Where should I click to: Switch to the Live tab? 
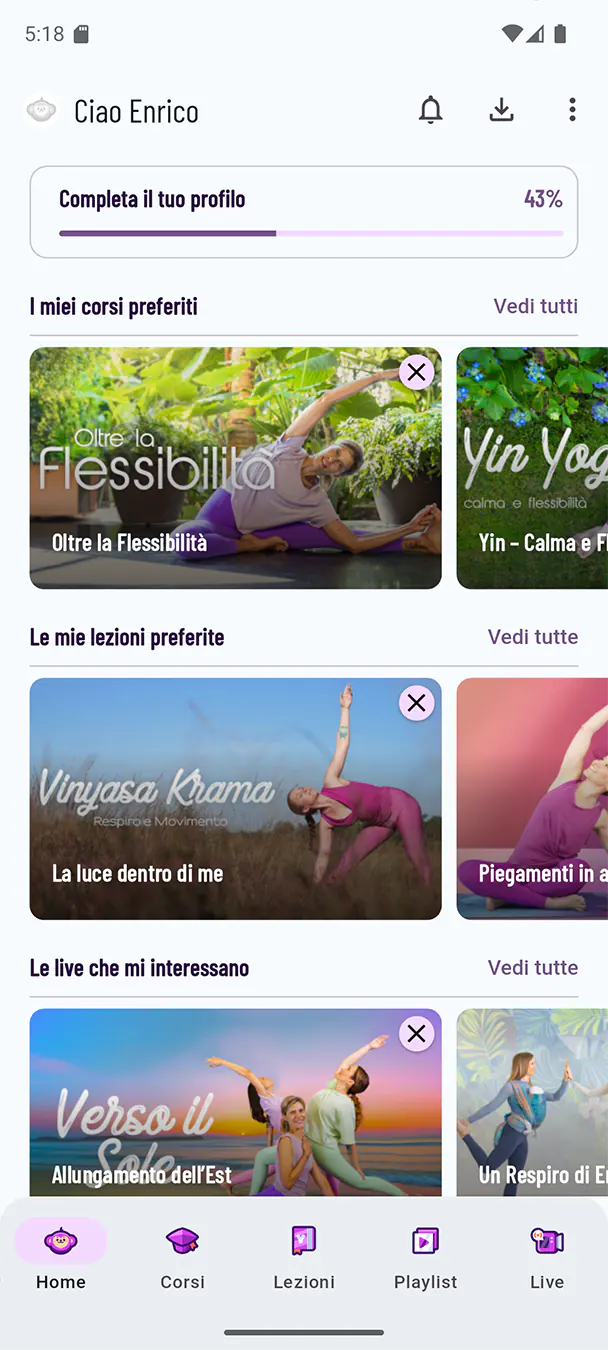pos(547,1257)
